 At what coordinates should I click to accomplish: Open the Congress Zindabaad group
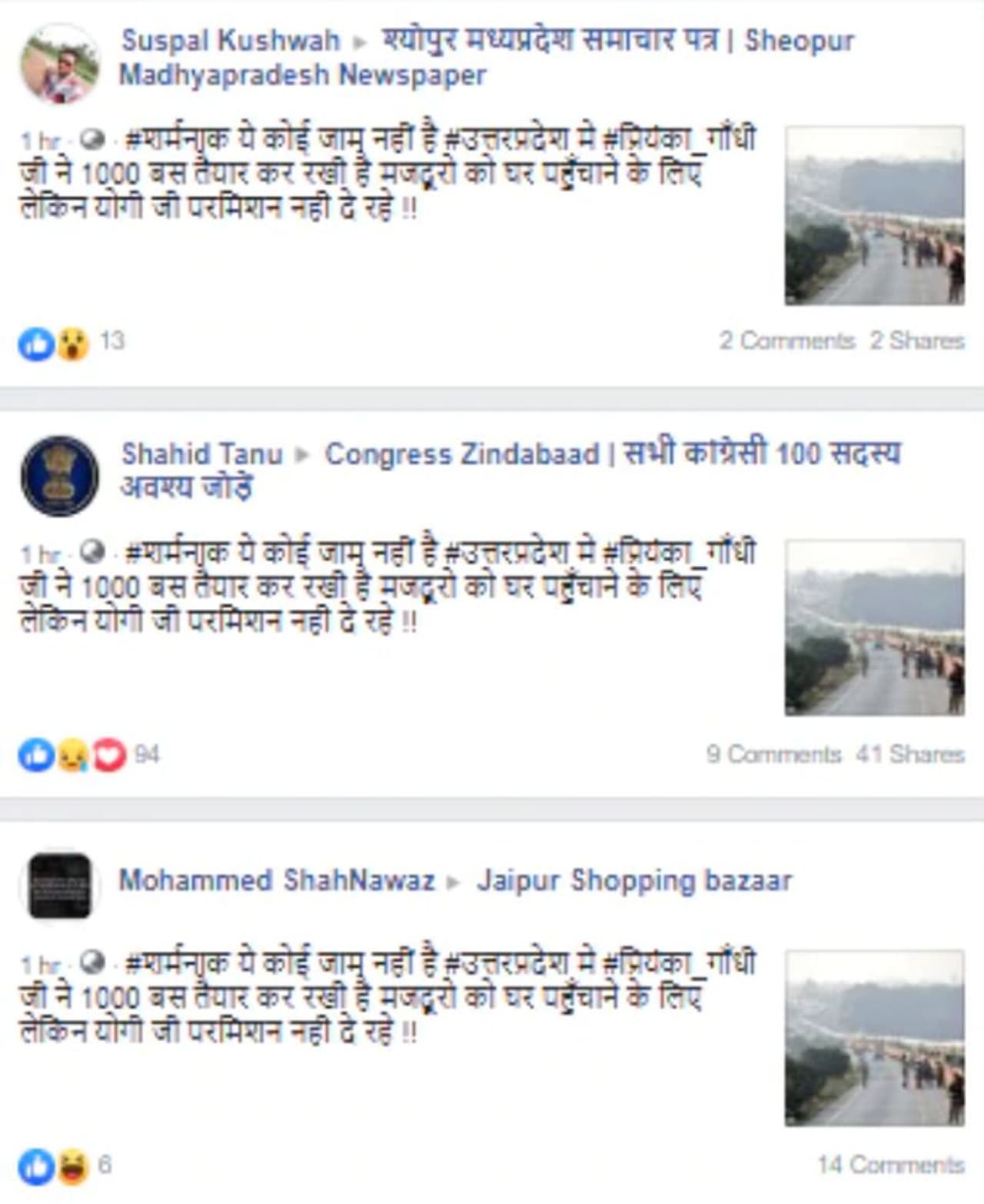[x=461, y=454]
